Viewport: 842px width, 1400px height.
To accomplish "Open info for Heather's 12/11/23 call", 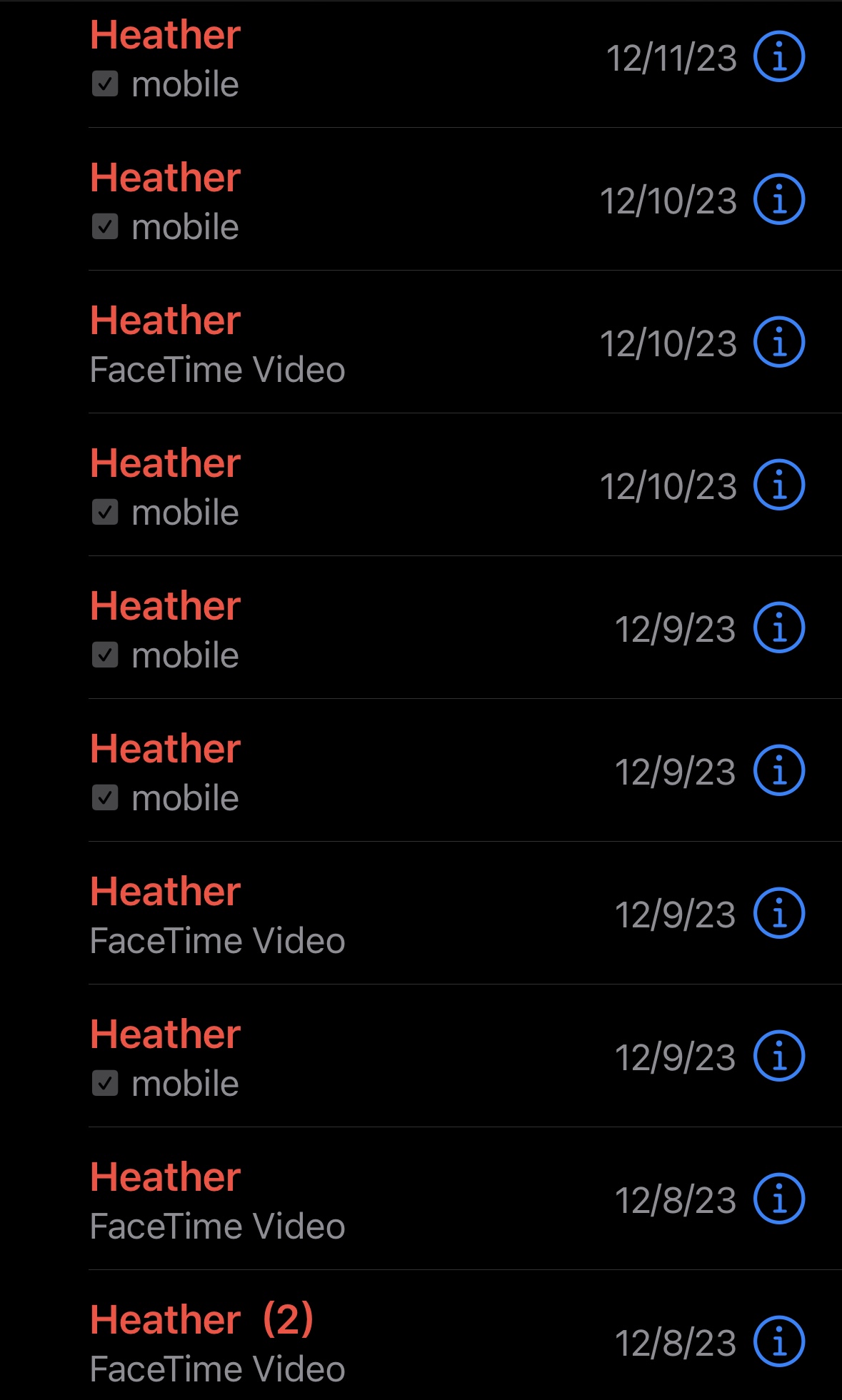I will 779,57.
